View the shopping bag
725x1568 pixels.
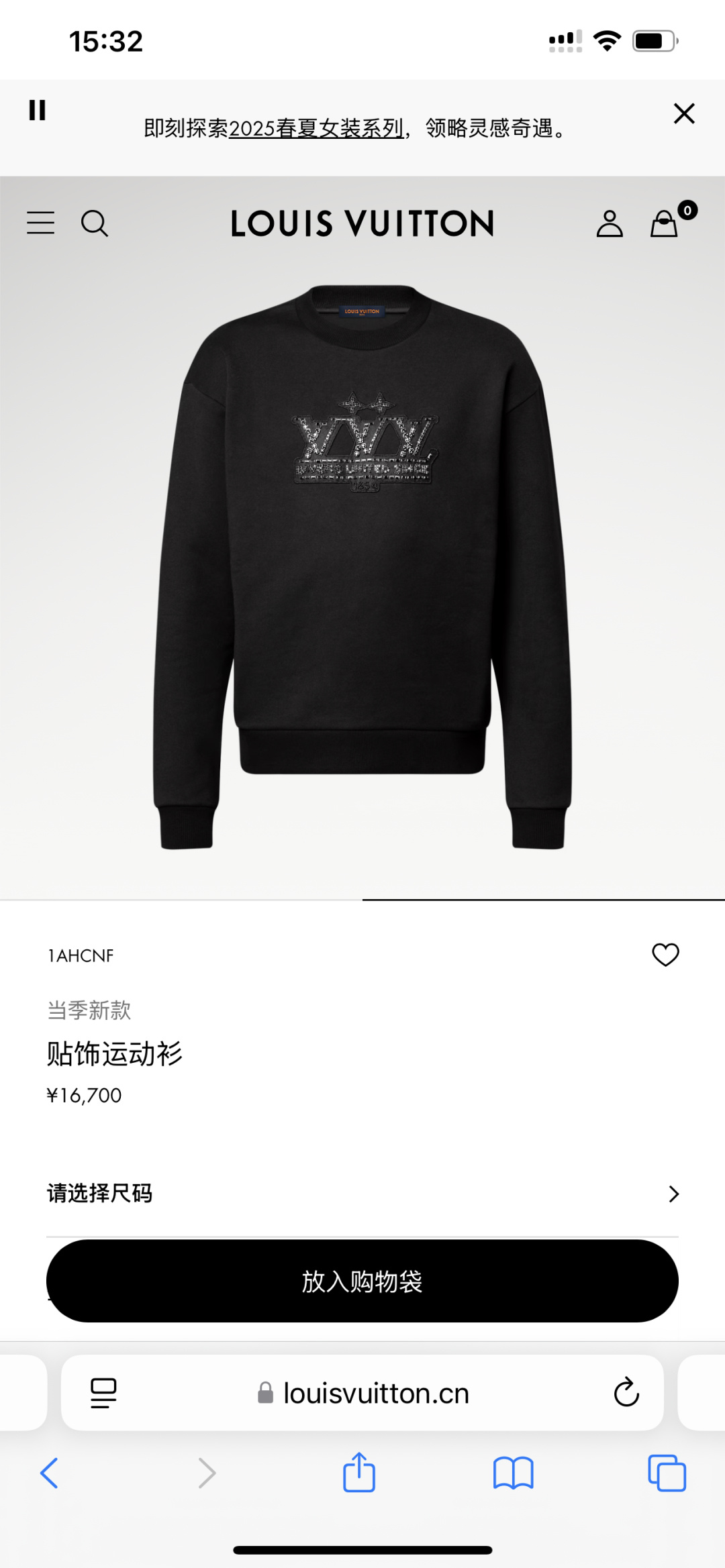pyautogui.click(x=665, y=224)
